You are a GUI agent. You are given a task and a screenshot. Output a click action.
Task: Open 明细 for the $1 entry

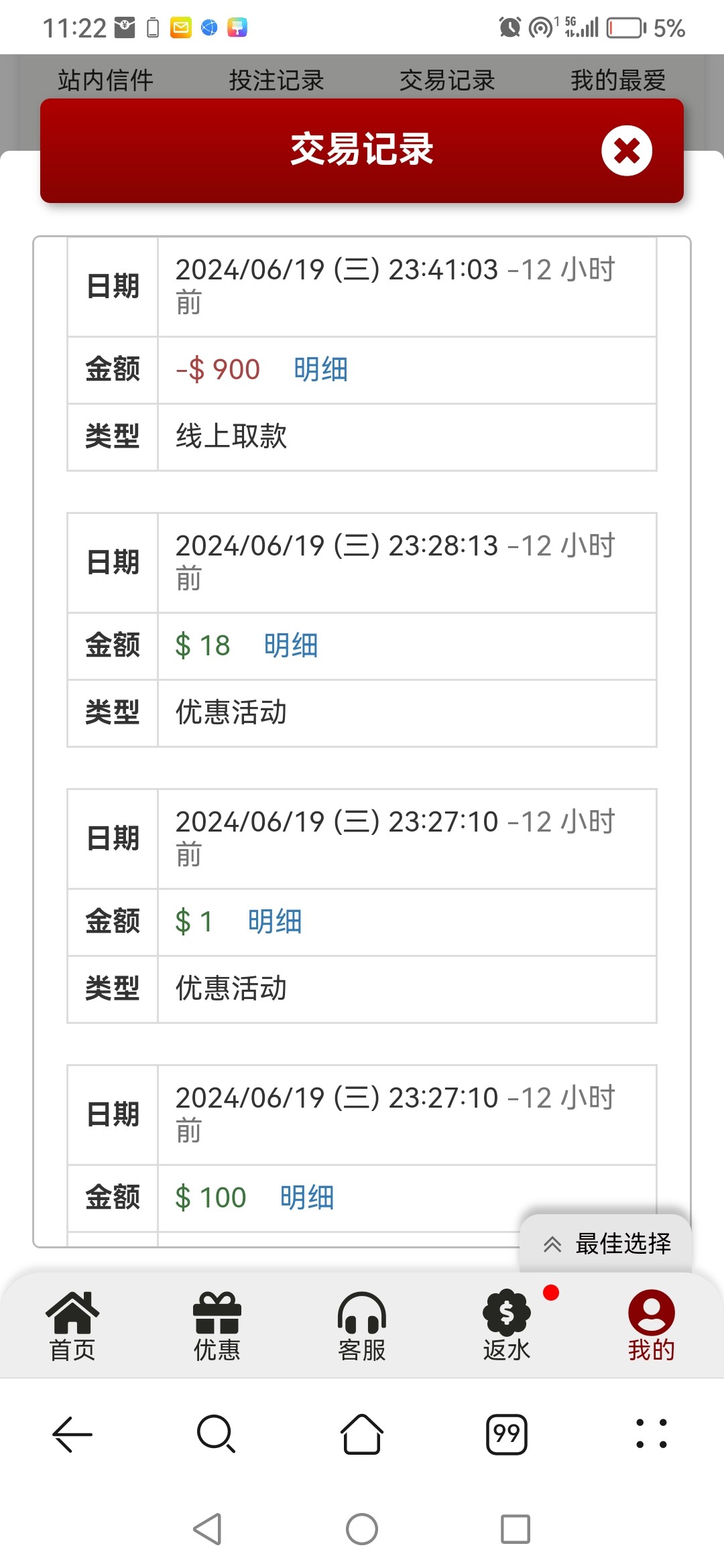(275, 922)
